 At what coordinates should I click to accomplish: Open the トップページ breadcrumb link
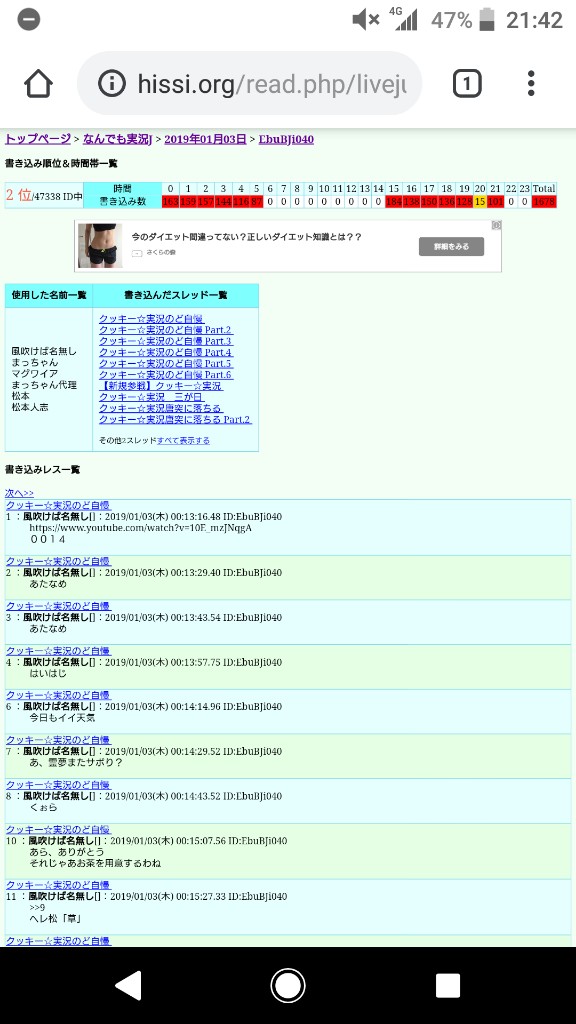tap(38, 139)
